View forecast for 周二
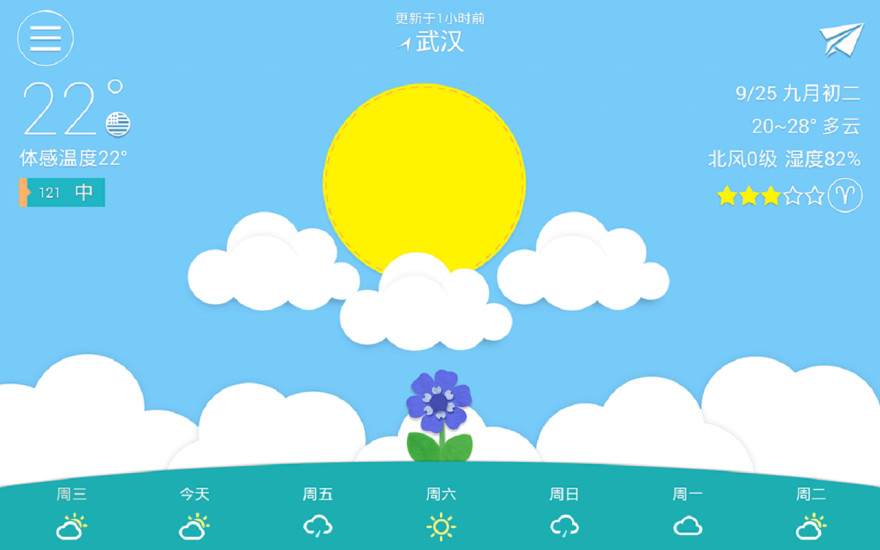Viewport: 880px width, 550px height. [x=811, y=513]
